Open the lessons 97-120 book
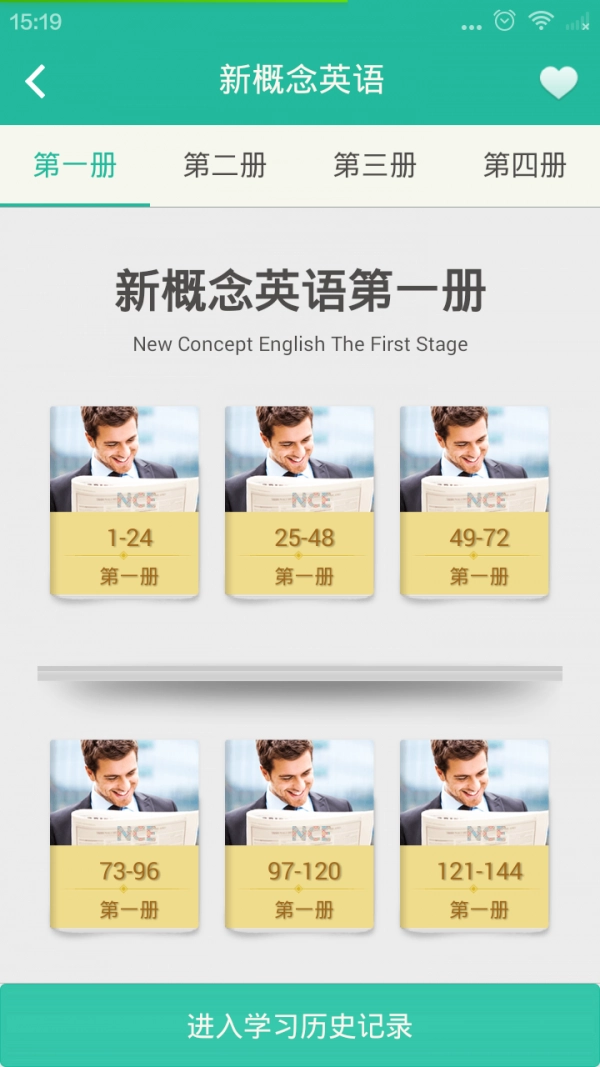The width and height of the screenshot is (600, 1067). (300, 835)
